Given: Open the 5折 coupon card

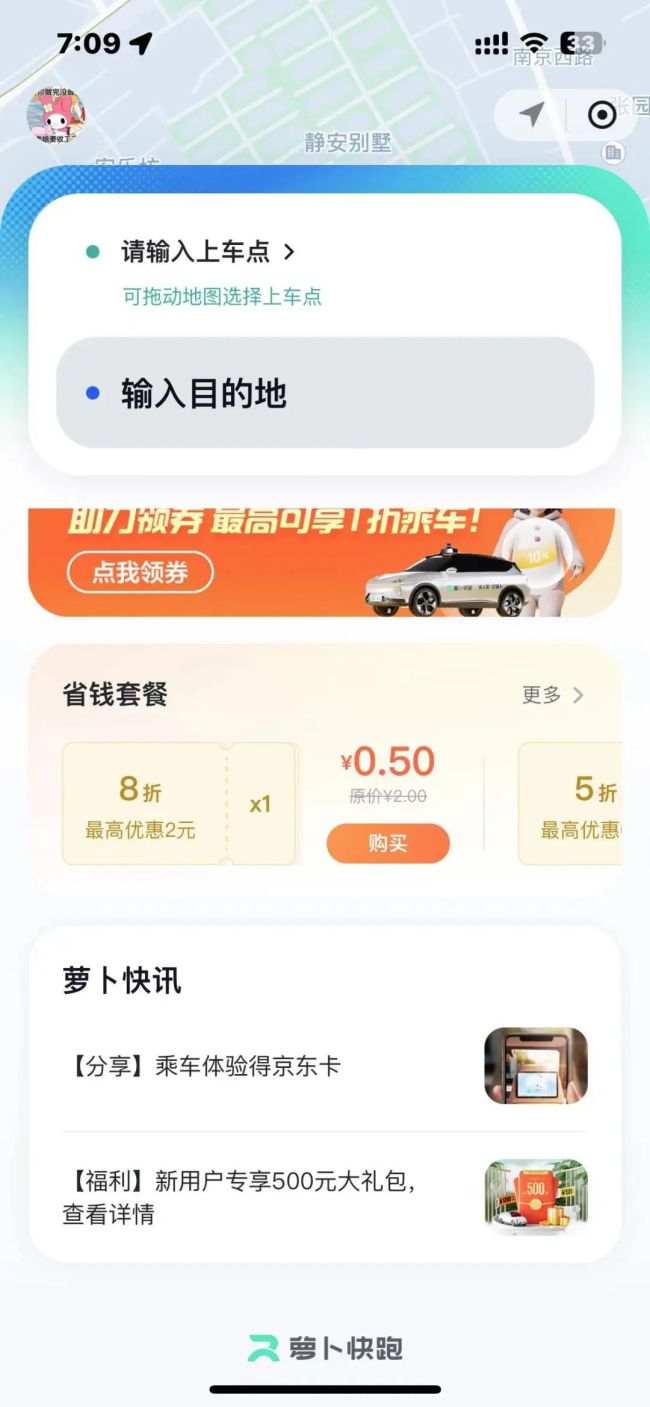Looking at the screenshot, I should click(580, 804).
